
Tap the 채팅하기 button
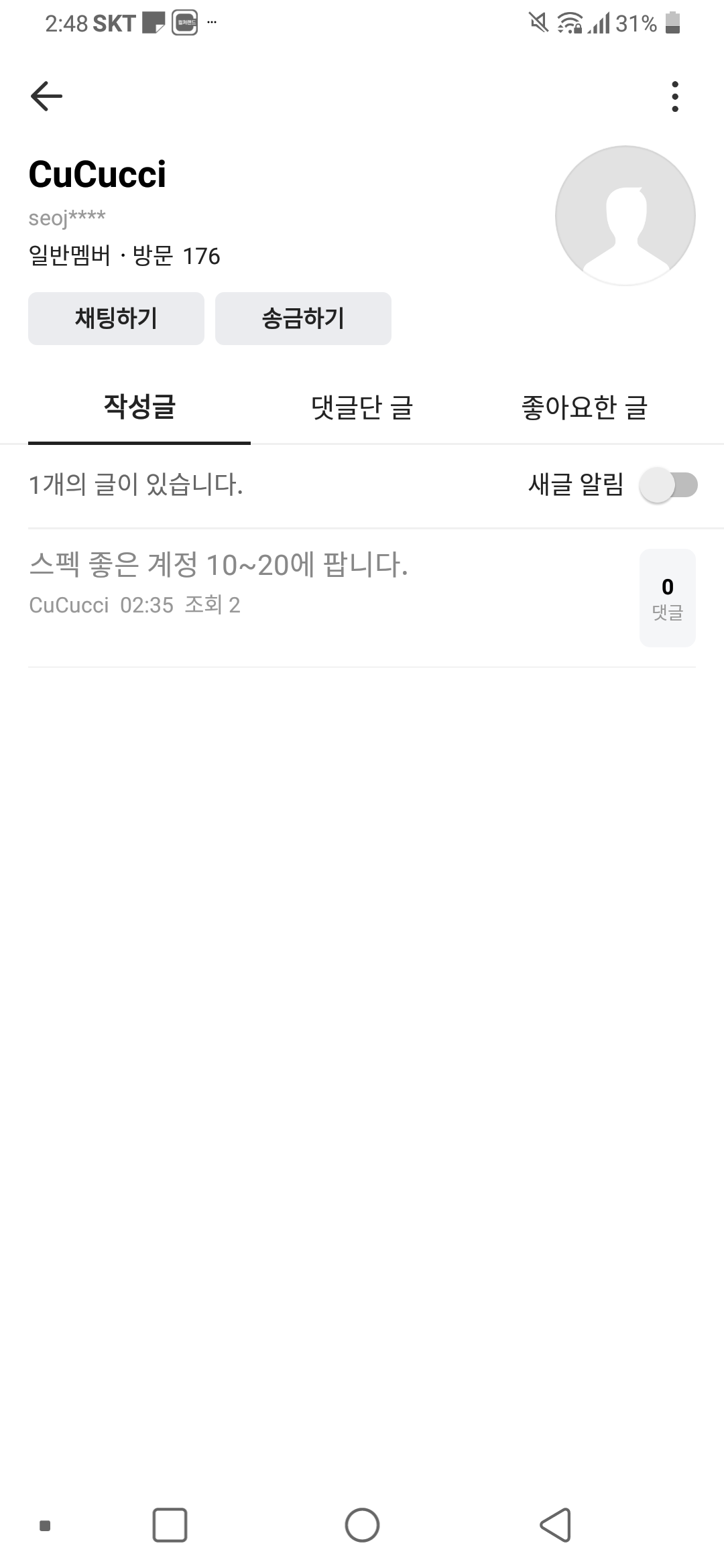click(116, 318)
